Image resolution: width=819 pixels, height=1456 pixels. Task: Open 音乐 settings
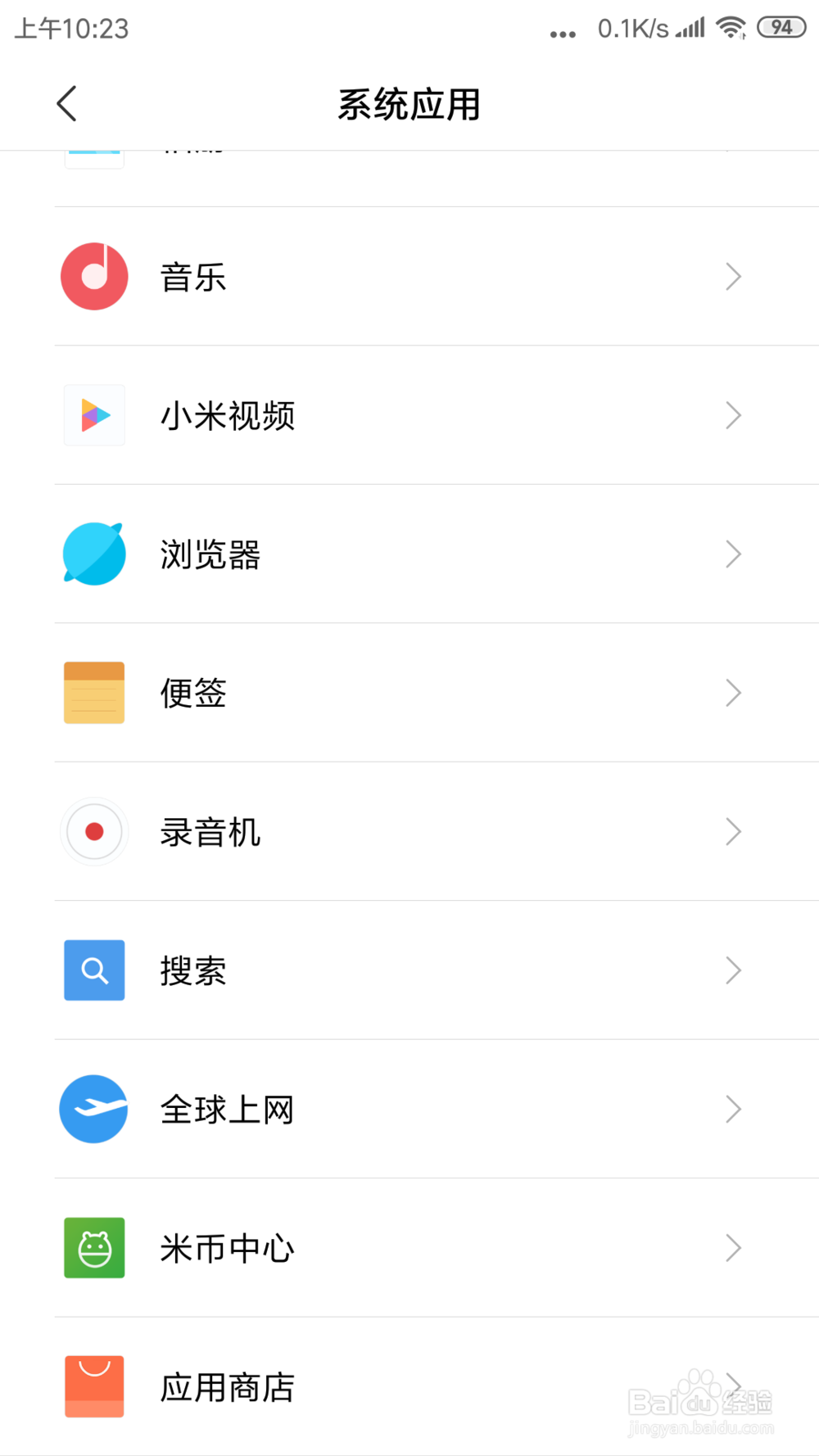point(409,277)
